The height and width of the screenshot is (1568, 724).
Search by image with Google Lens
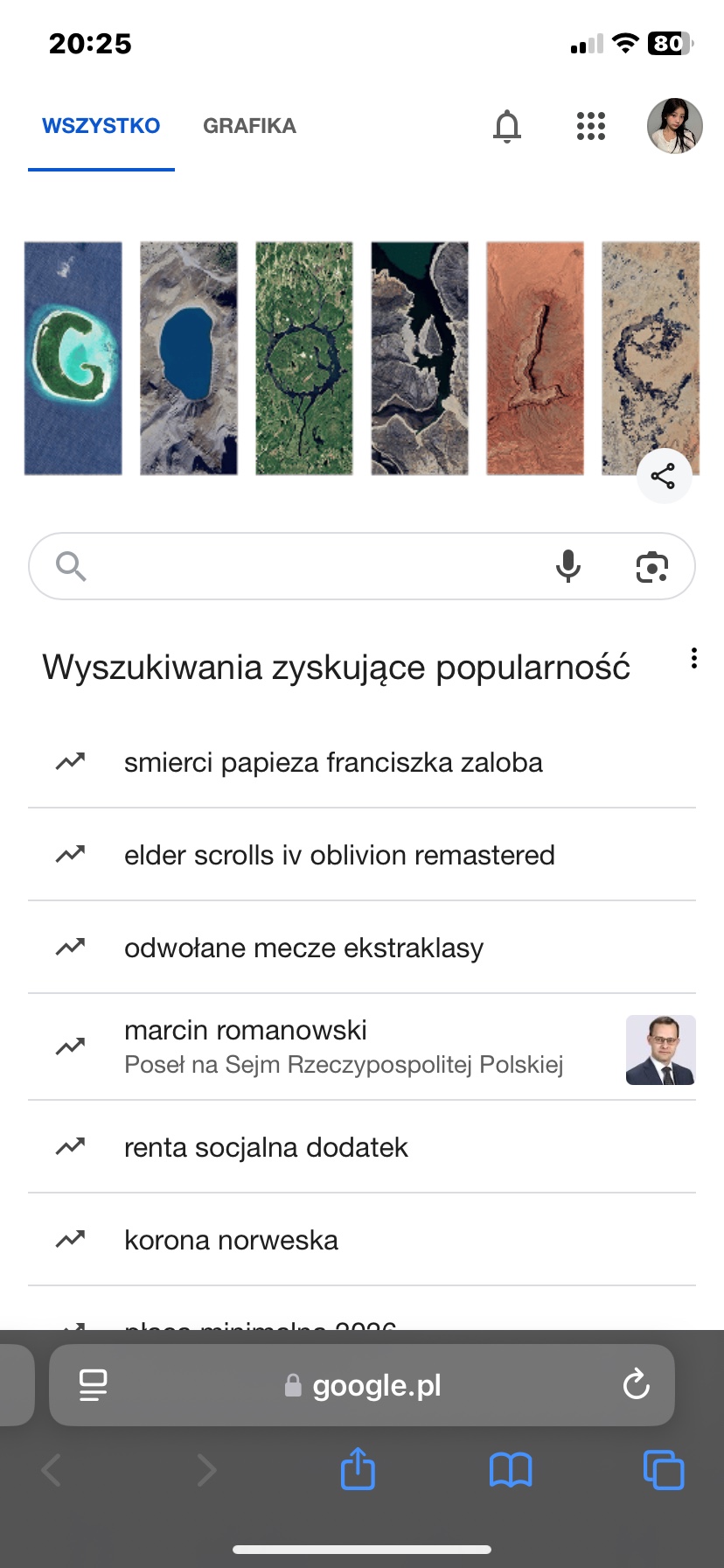(x=651, y=567)
